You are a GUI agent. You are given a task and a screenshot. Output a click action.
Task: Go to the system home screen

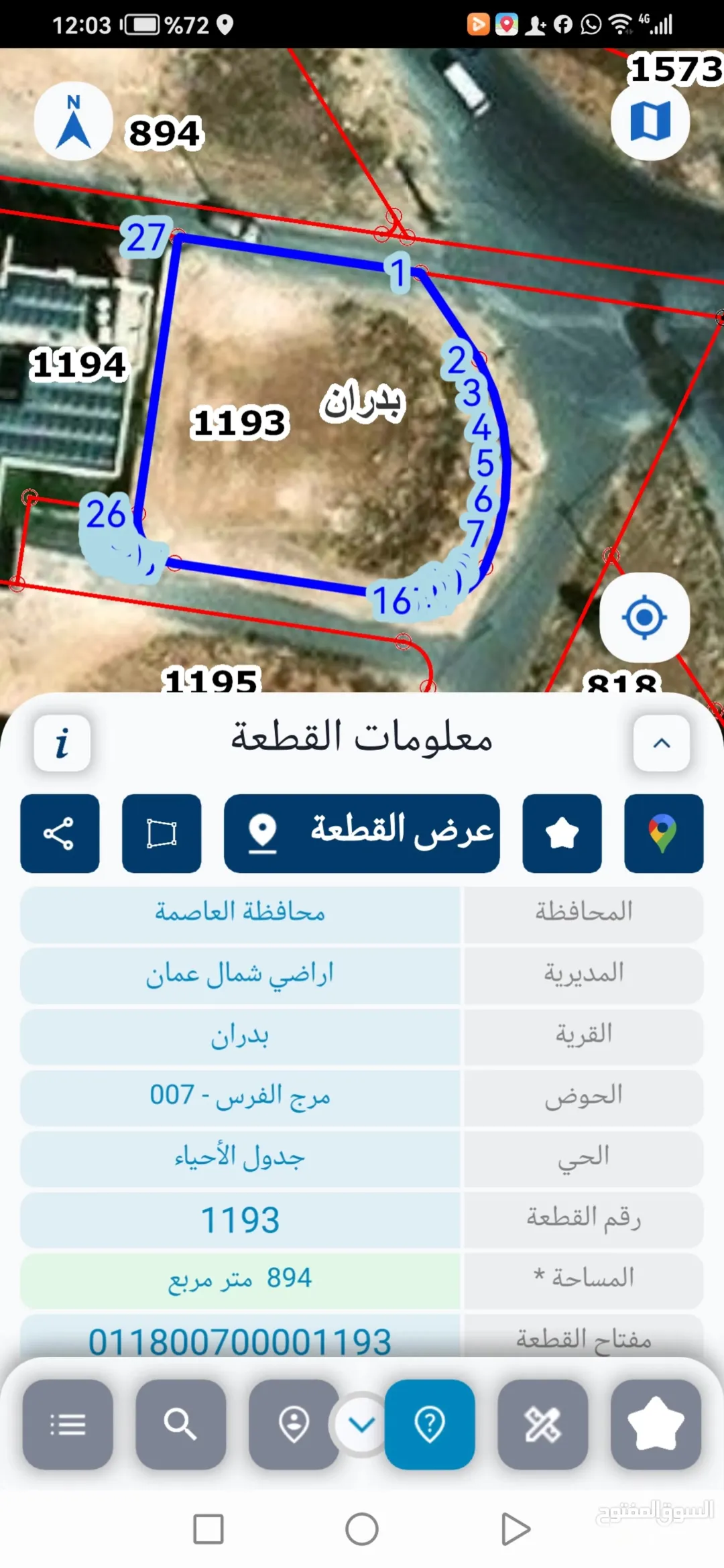(x=362, y=1529)
